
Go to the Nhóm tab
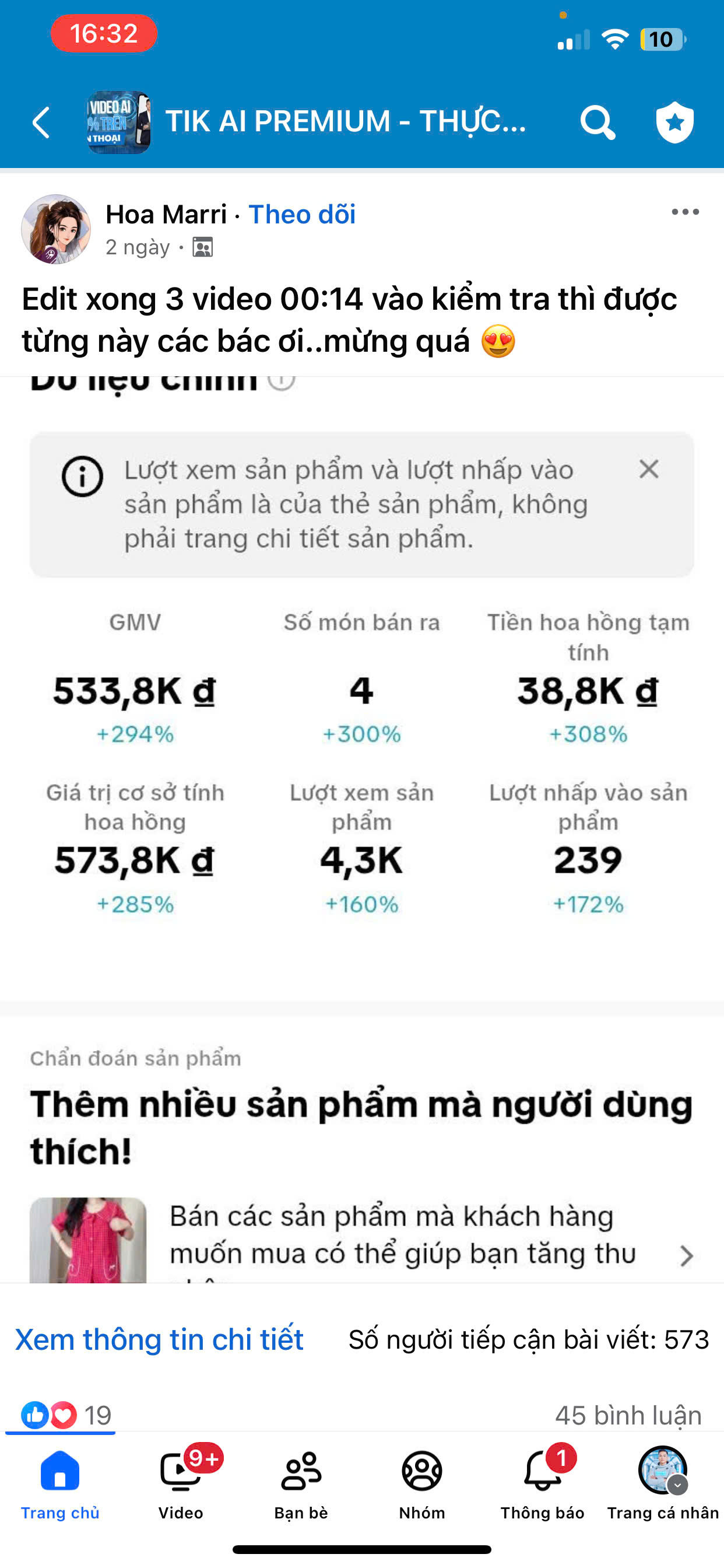point(421,1483)
